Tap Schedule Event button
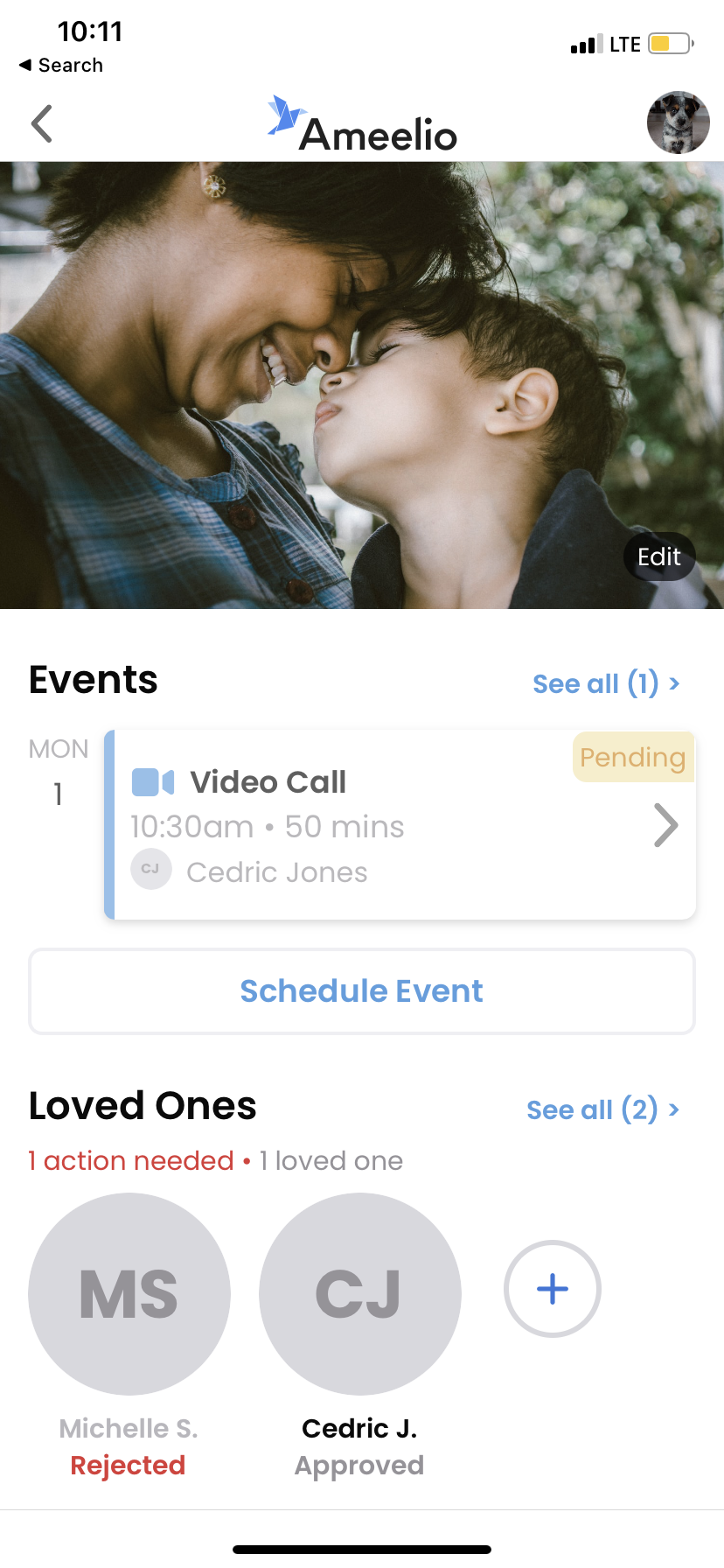724x1568 pixels. (362, 991)
